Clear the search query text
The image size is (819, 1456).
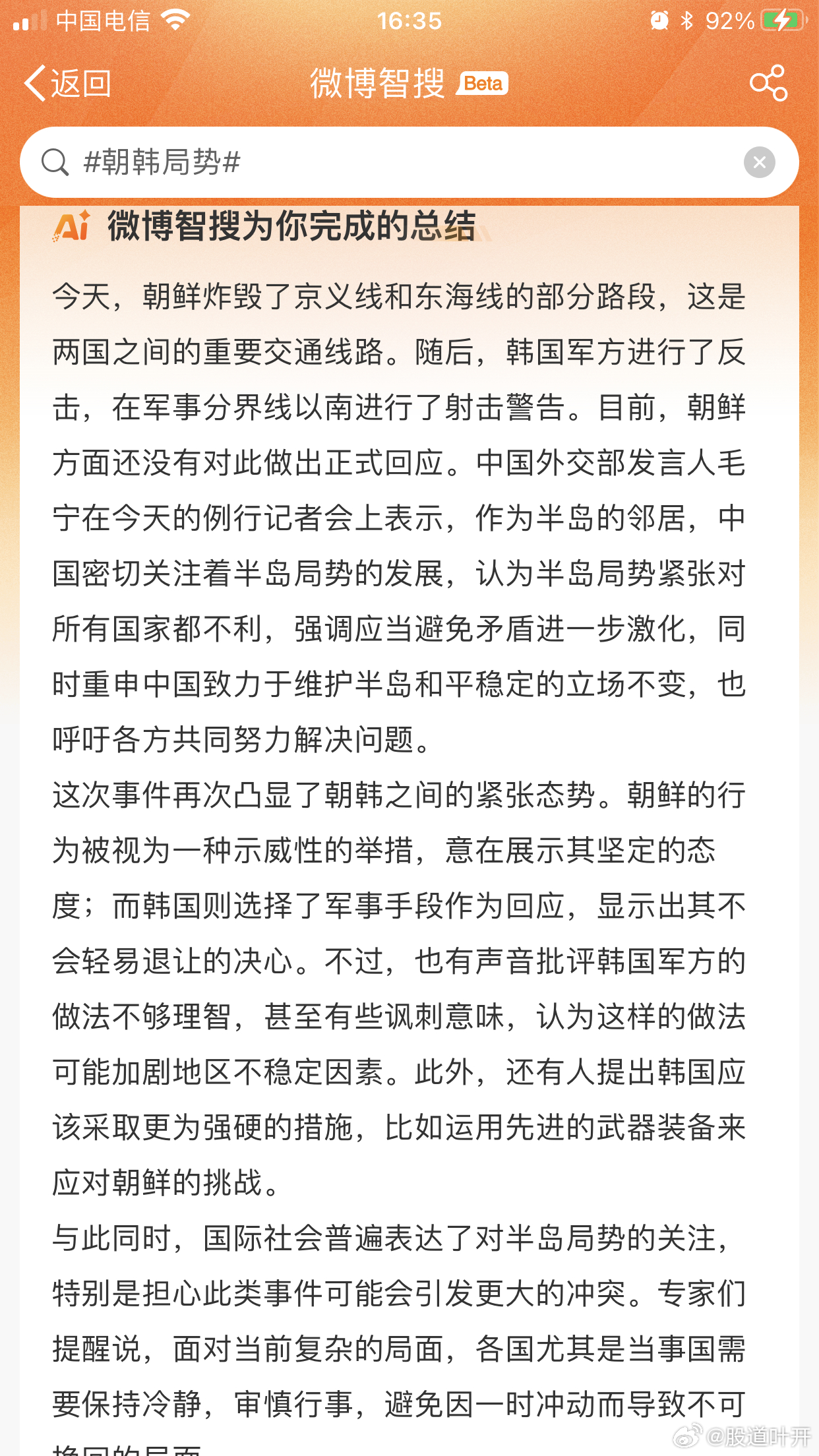[x=759, y=162]
